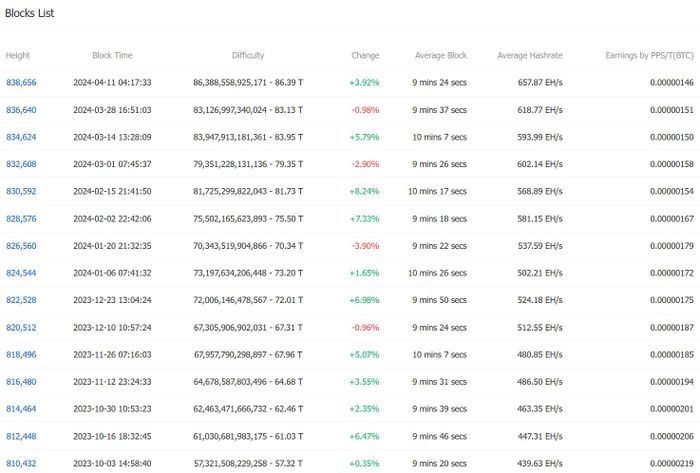Open block height 836,640

point(21,110)
